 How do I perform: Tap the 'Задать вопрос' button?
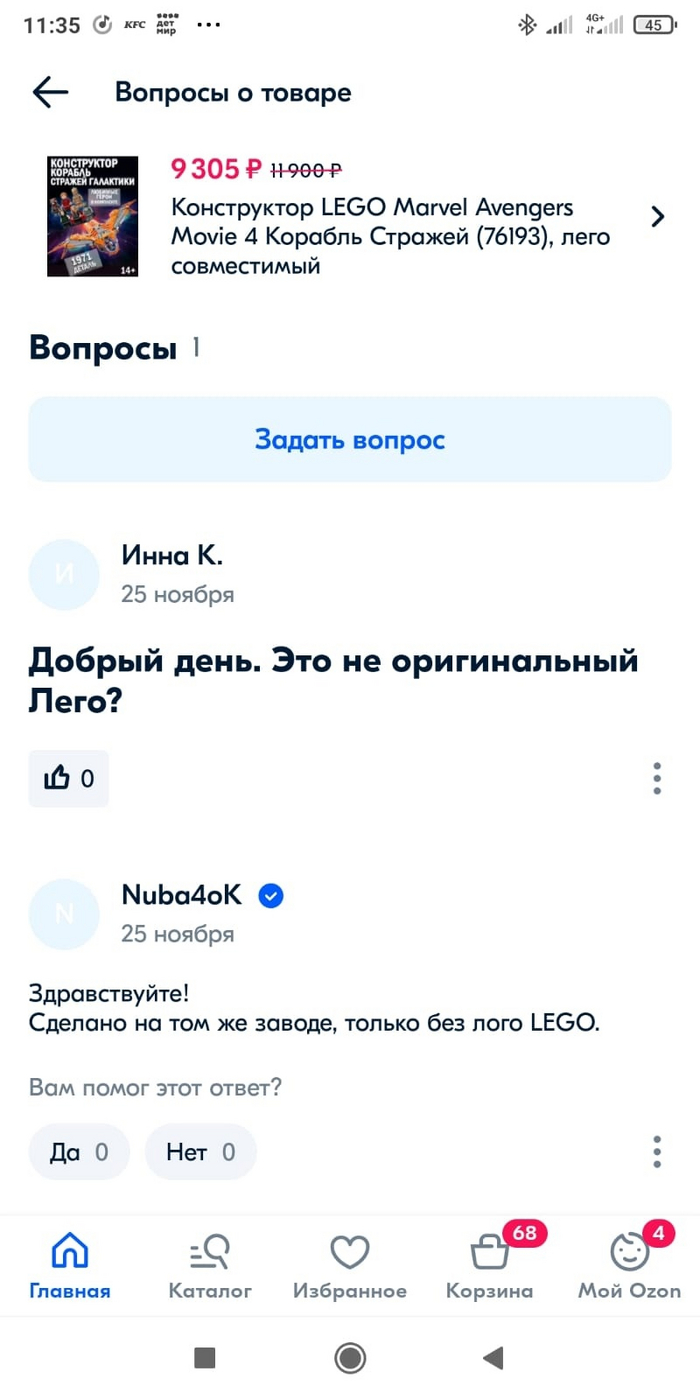coord(350,440)
